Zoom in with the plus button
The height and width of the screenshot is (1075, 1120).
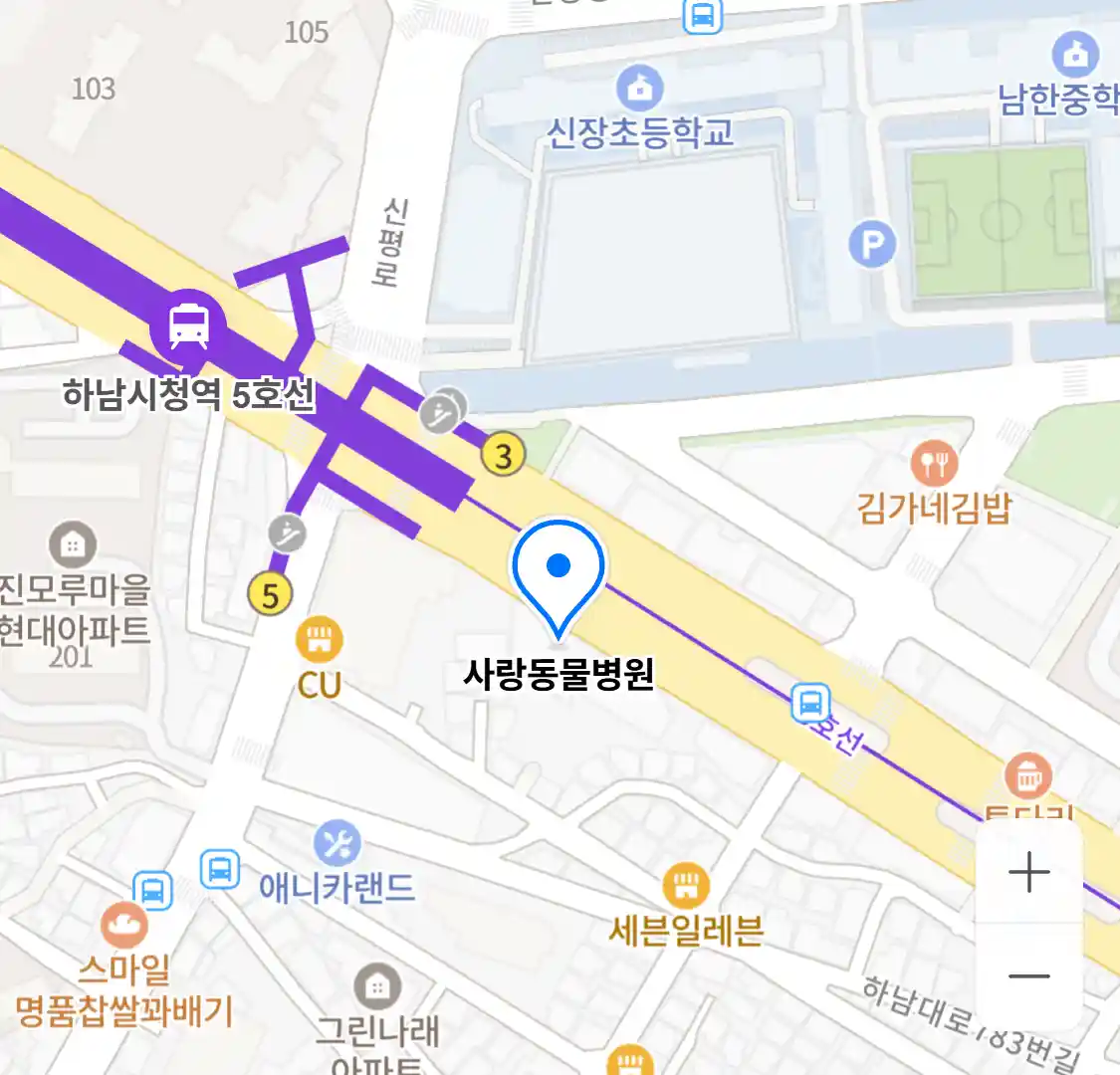(1028, 873)
